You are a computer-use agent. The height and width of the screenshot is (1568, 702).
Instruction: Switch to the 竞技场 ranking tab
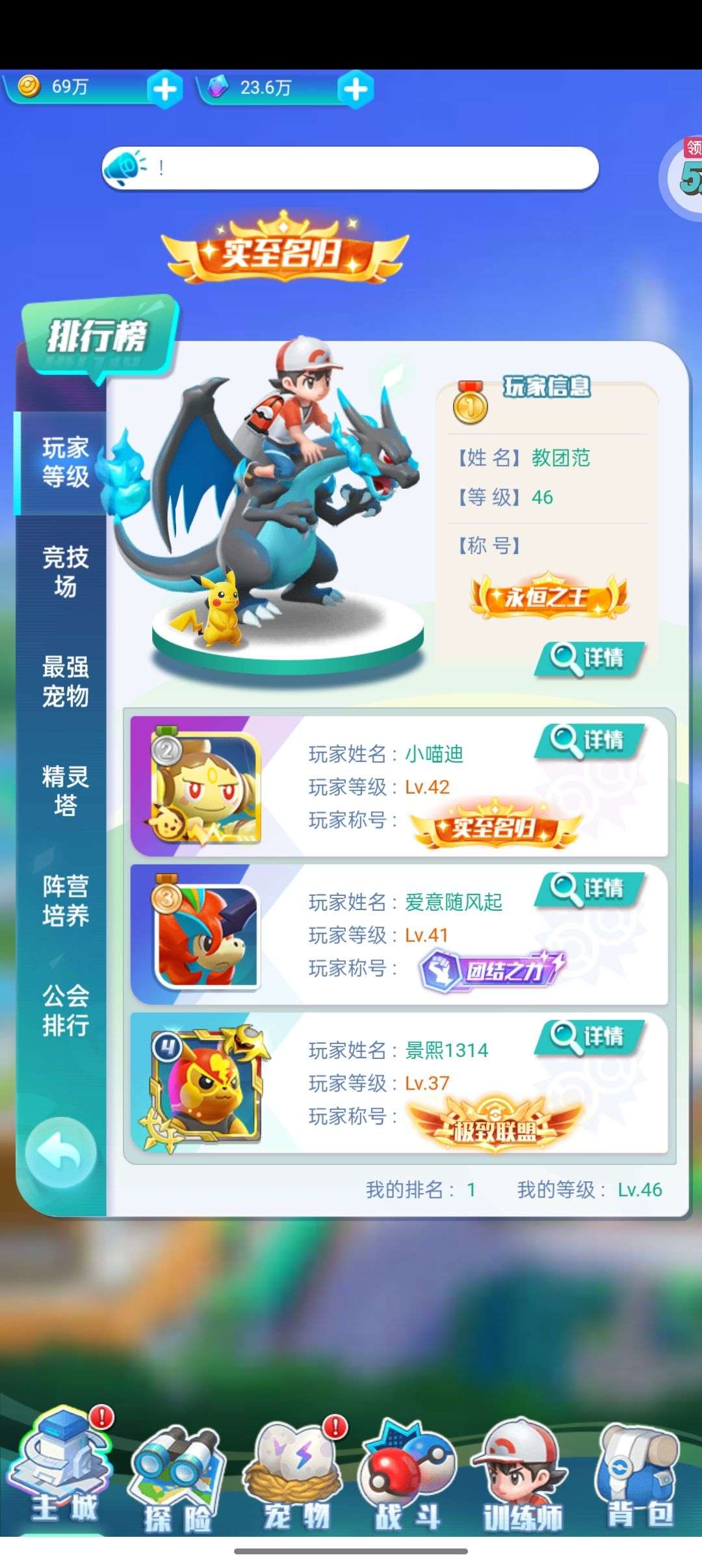pyautogui.click(x=65, y=571)
